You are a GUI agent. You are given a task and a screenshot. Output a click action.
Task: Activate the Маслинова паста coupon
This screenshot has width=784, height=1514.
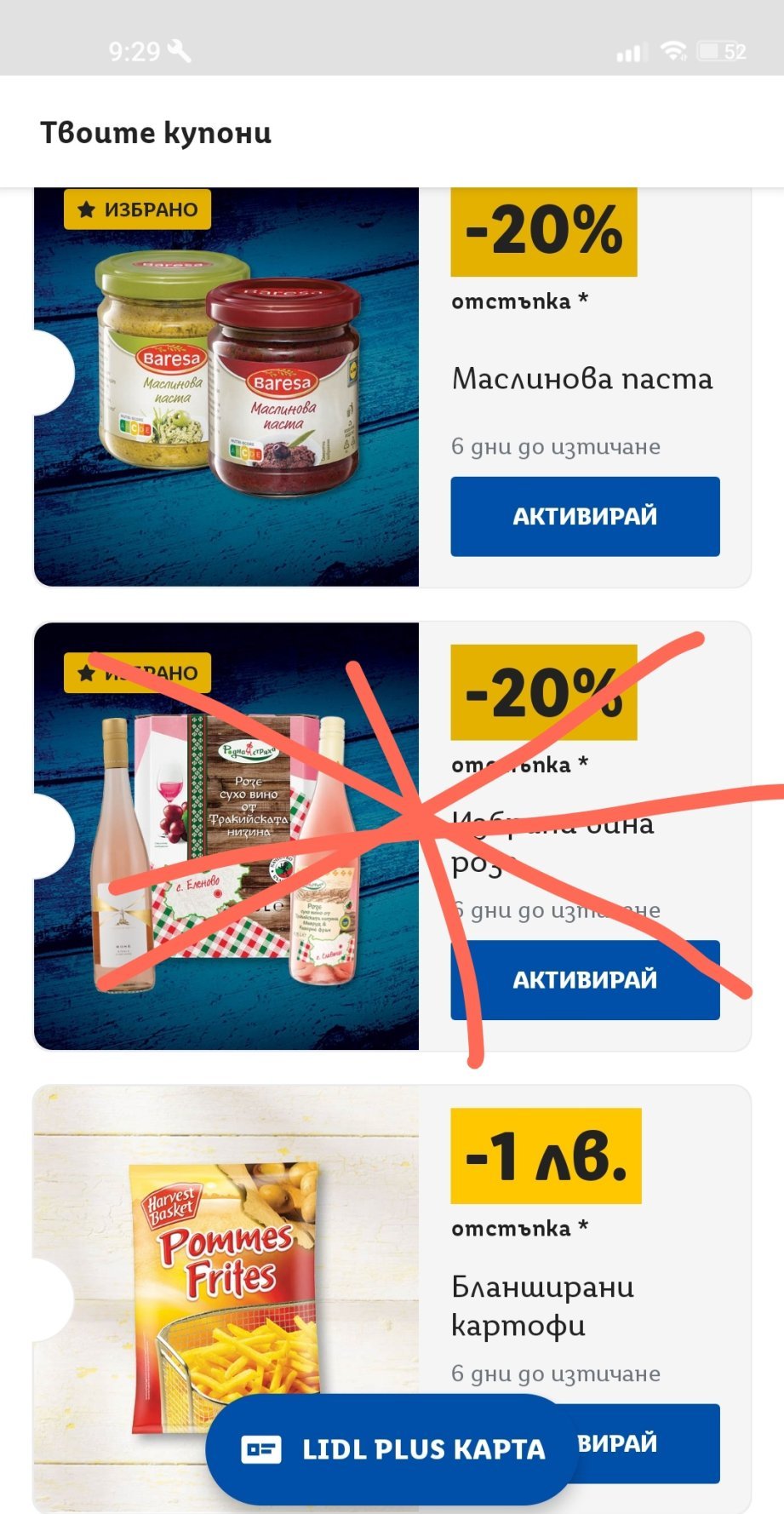[585, 516]
